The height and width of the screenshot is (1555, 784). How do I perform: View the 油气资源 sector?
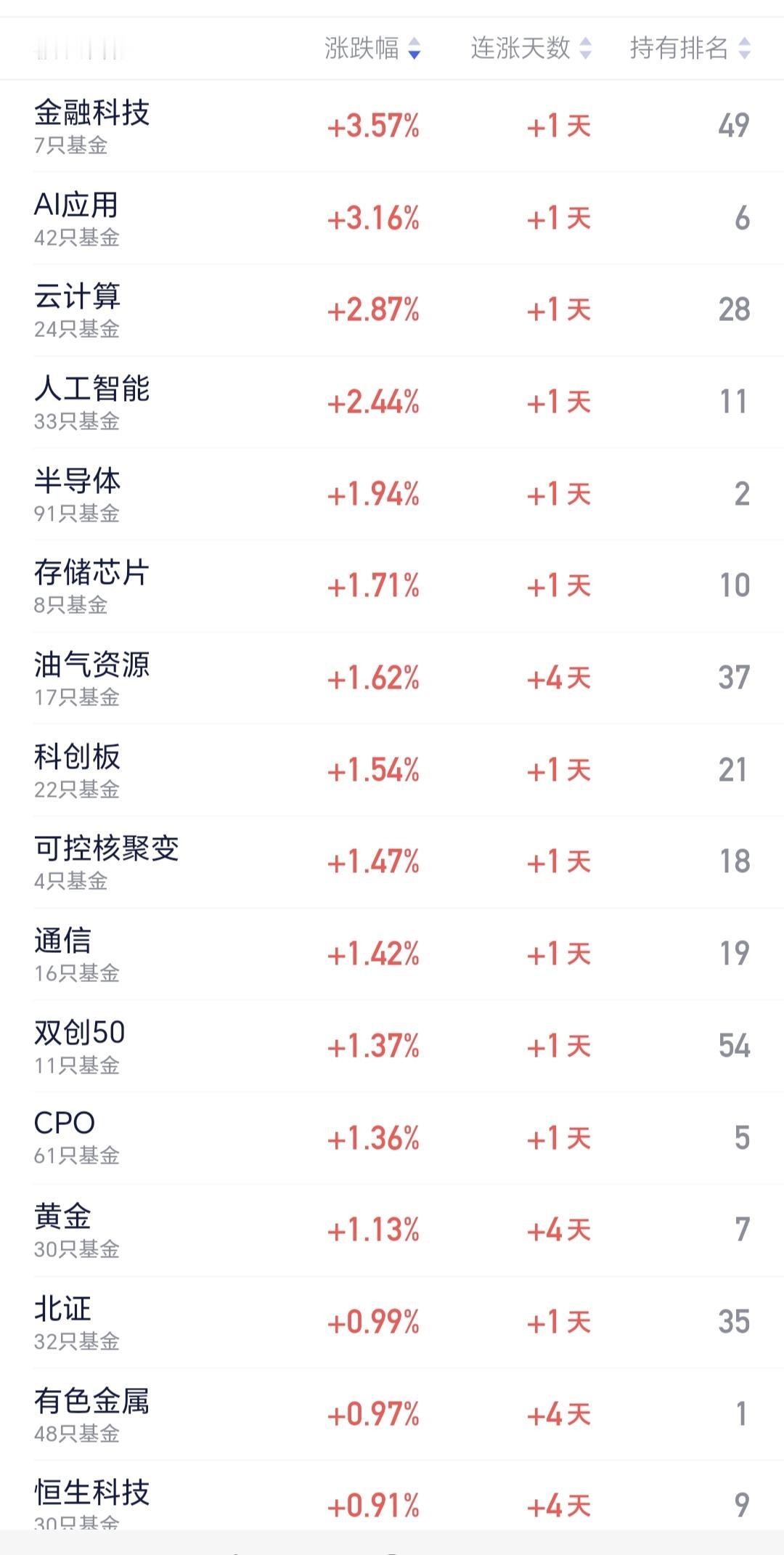(x=392, y=678)
